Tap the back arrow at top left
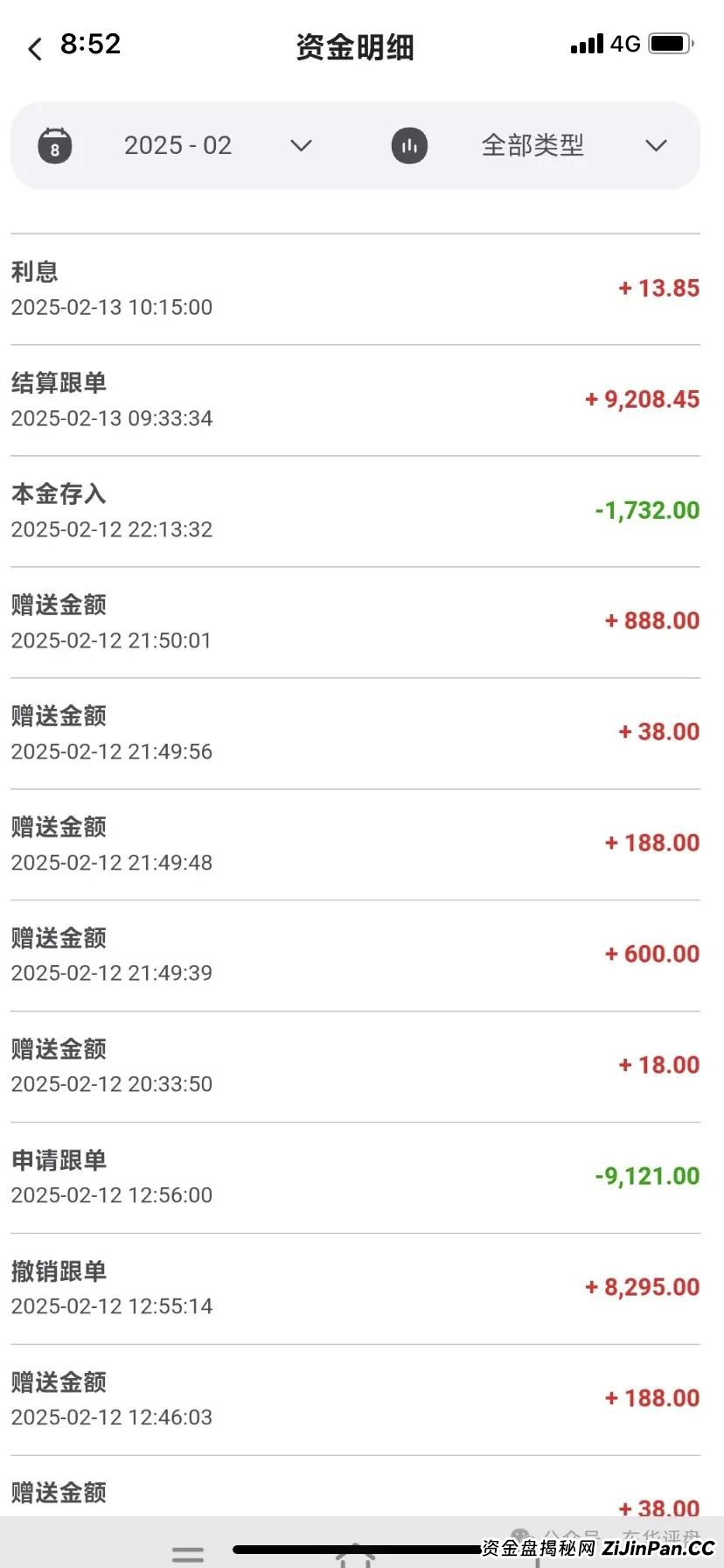This screenshot has height=1568, width=724. pyautogui.click(x=33, y=48)
